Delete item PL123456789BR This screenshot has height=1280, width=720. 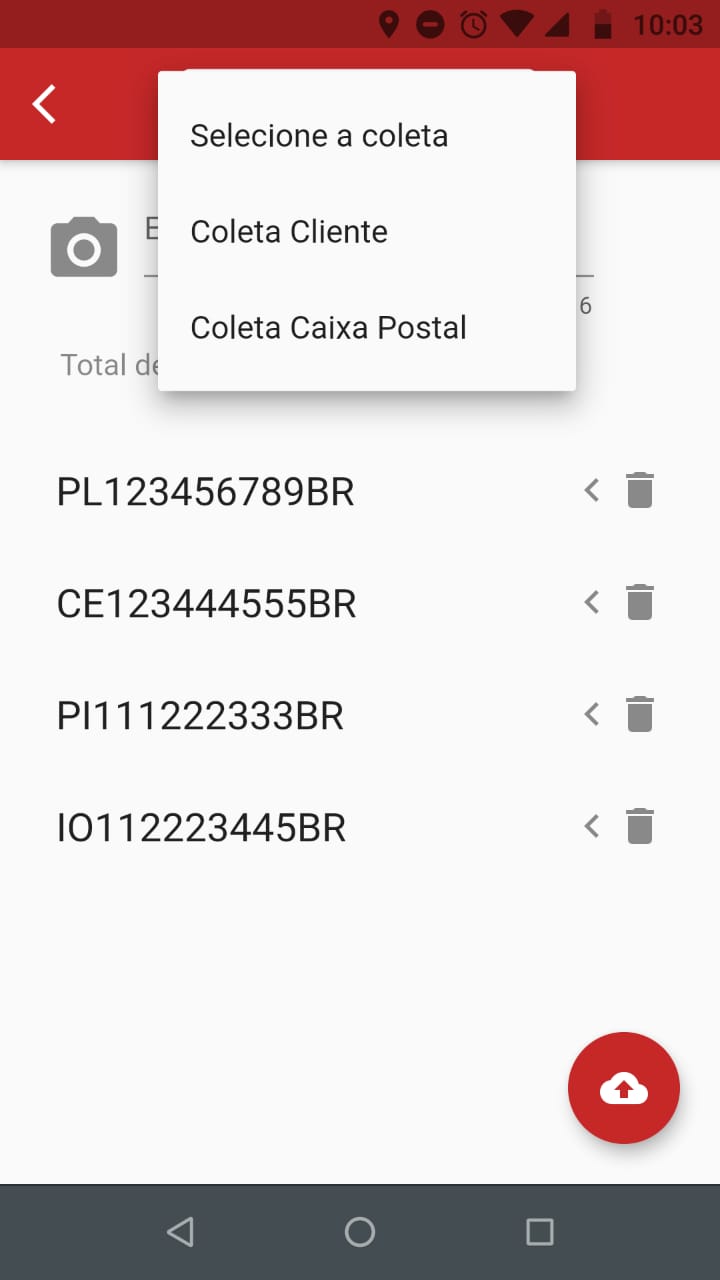640,490
